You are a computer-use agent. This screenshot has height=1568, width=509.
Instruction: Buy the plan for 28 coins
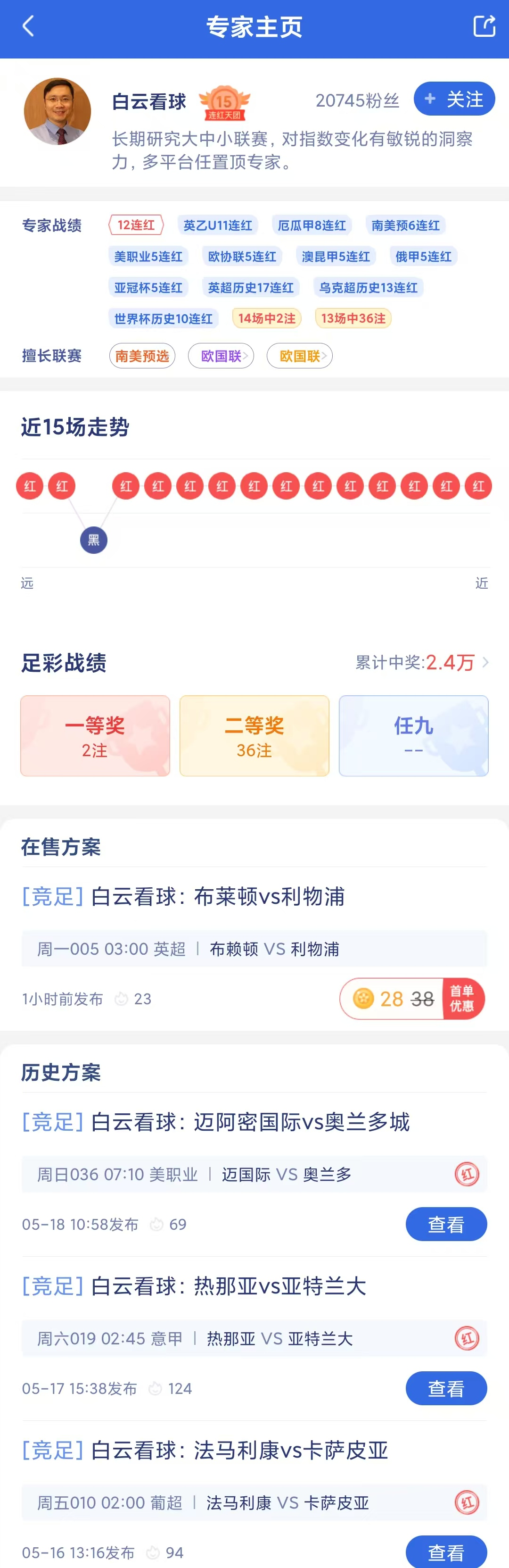(412, 999)
